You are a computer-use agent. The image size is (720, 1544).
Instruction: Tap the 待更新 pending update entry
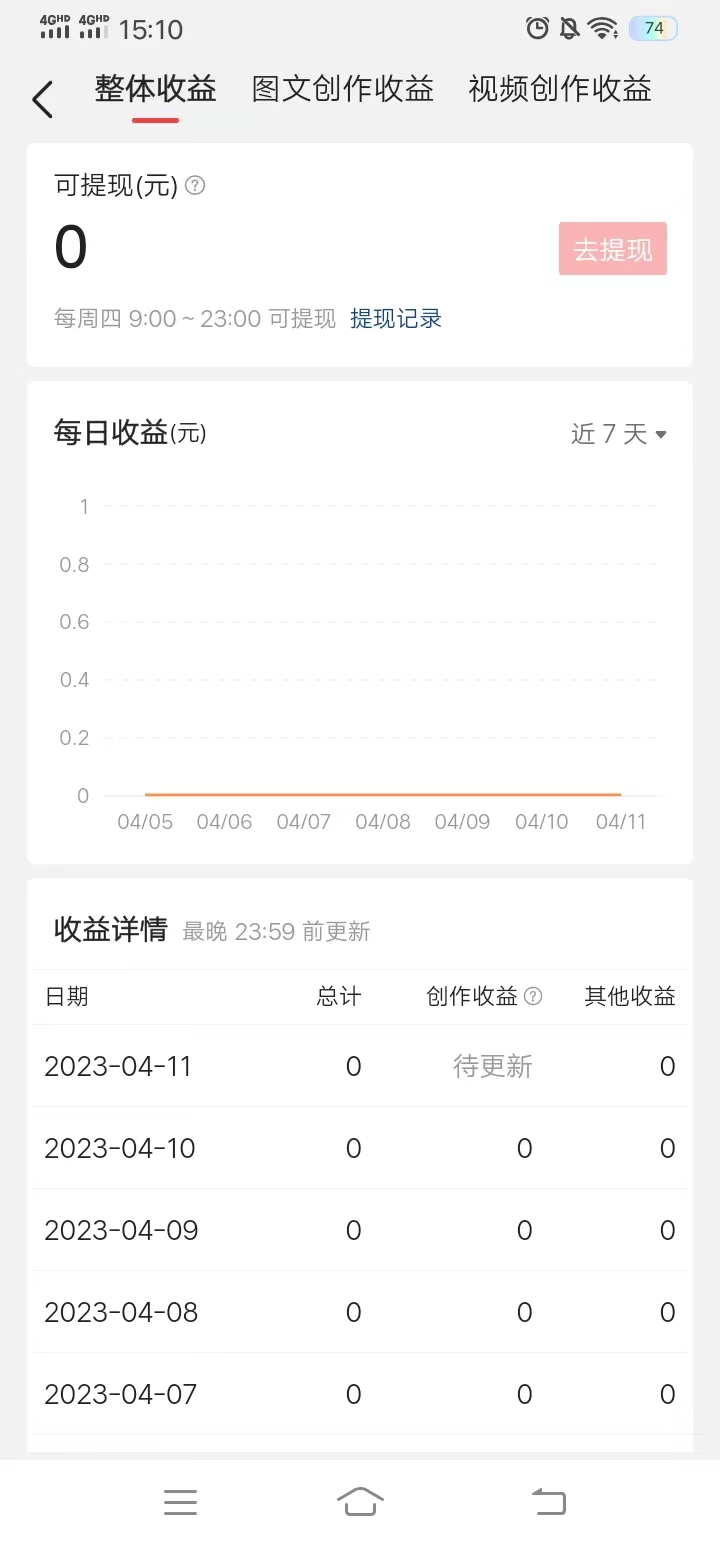coord(493,1066)
